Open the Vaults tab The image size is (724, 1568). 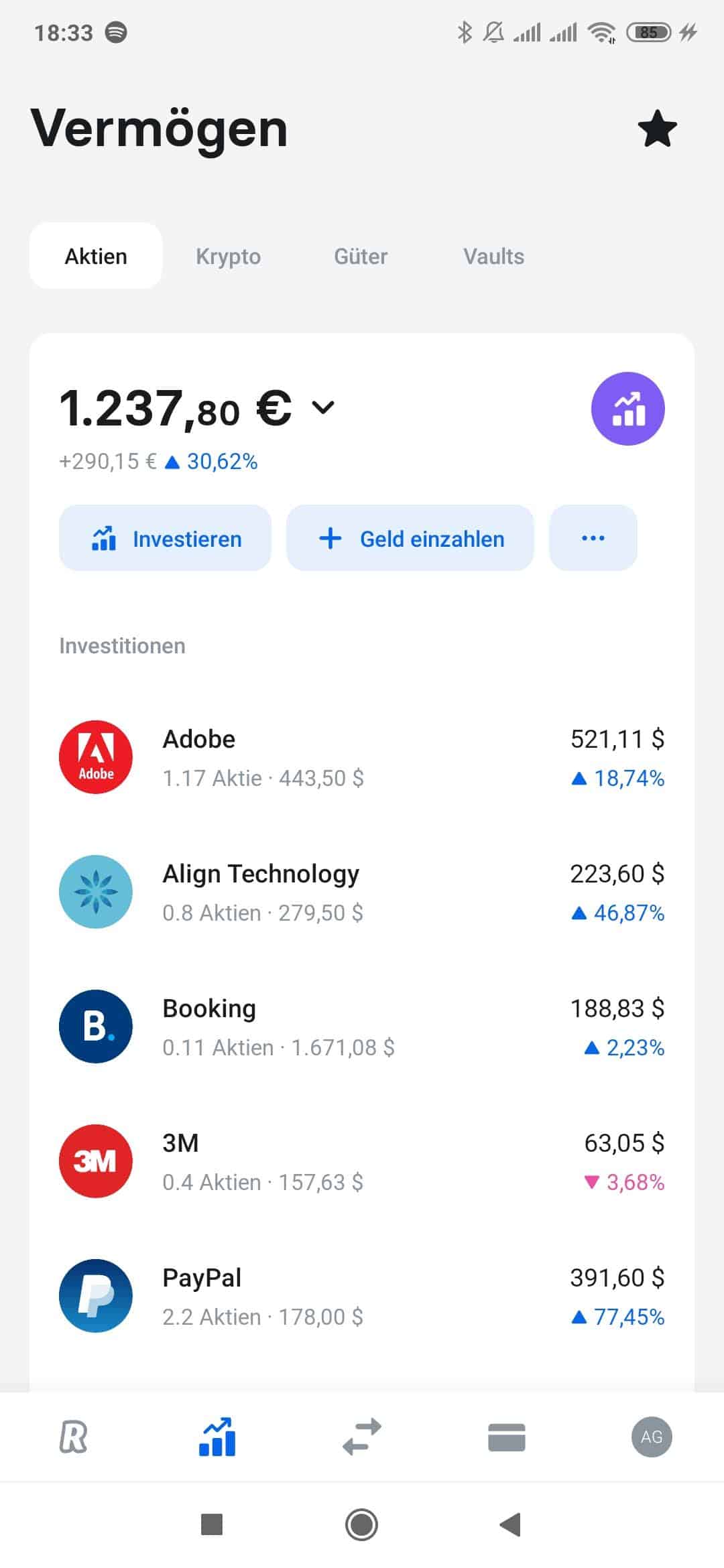coord(493,256)
